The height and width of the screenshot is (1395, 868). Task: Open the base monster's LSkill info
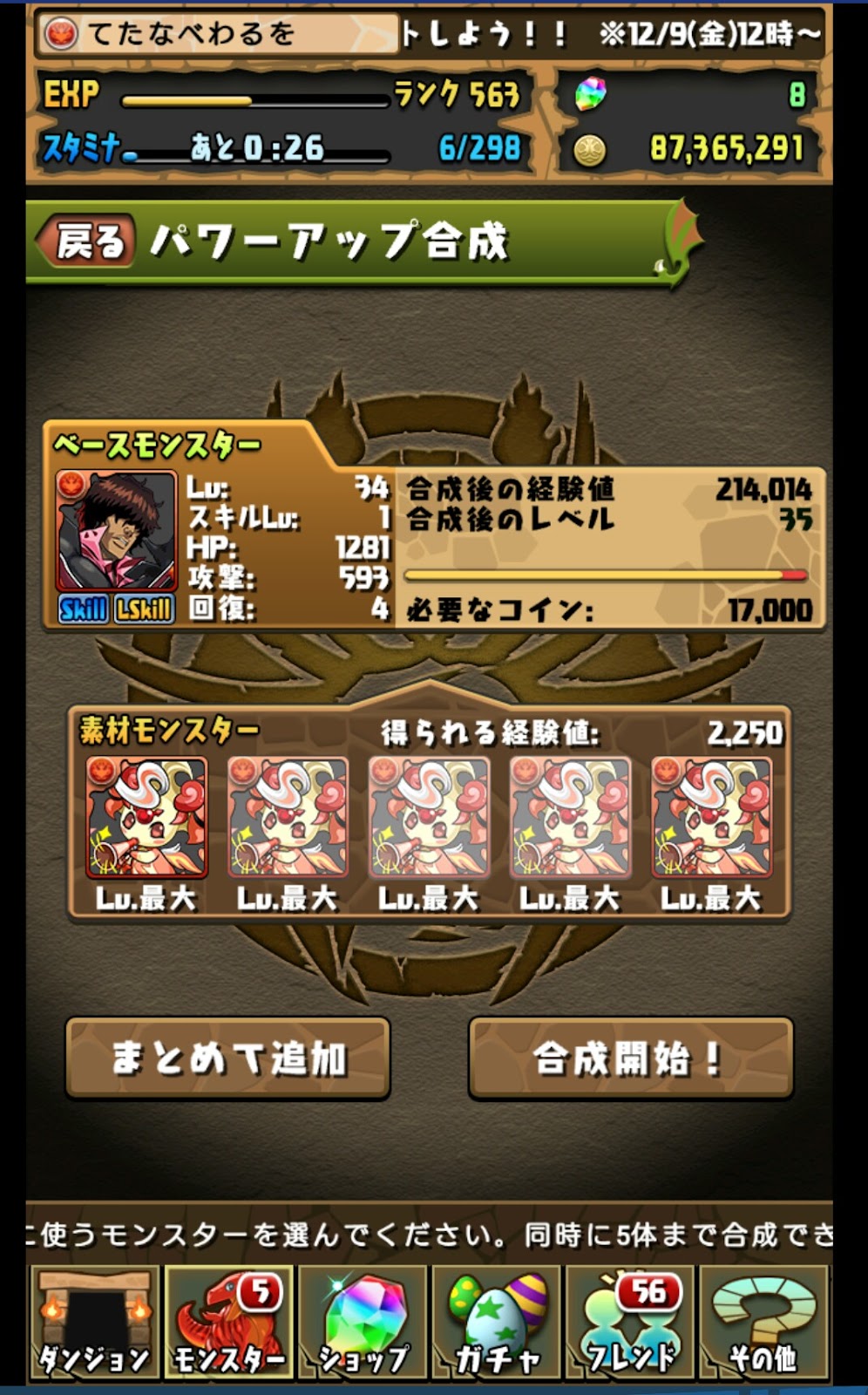[144, 609]
